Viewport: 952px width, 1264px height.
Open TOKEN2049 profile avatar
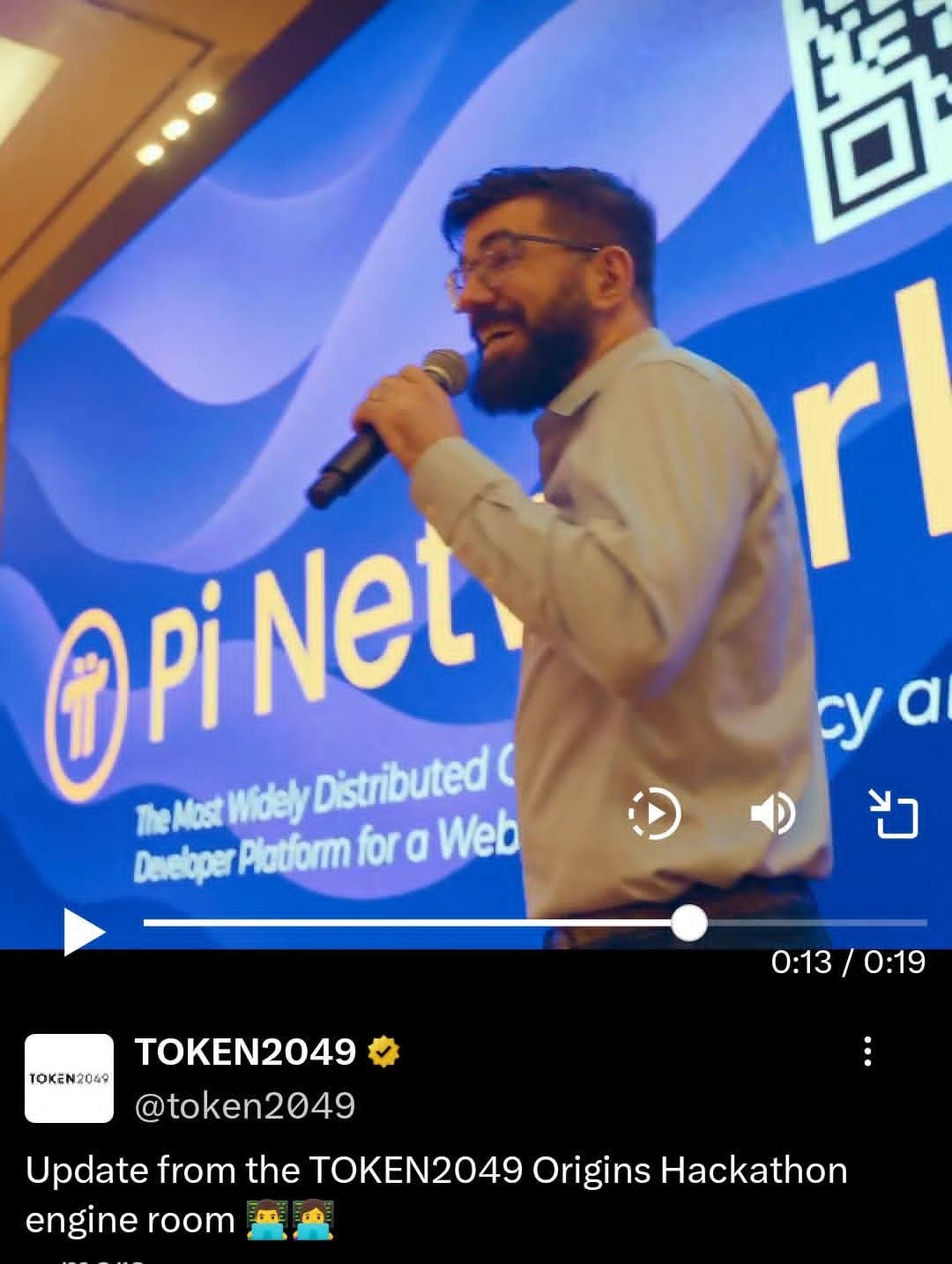pyautogui.click(x=69, y=1078)
